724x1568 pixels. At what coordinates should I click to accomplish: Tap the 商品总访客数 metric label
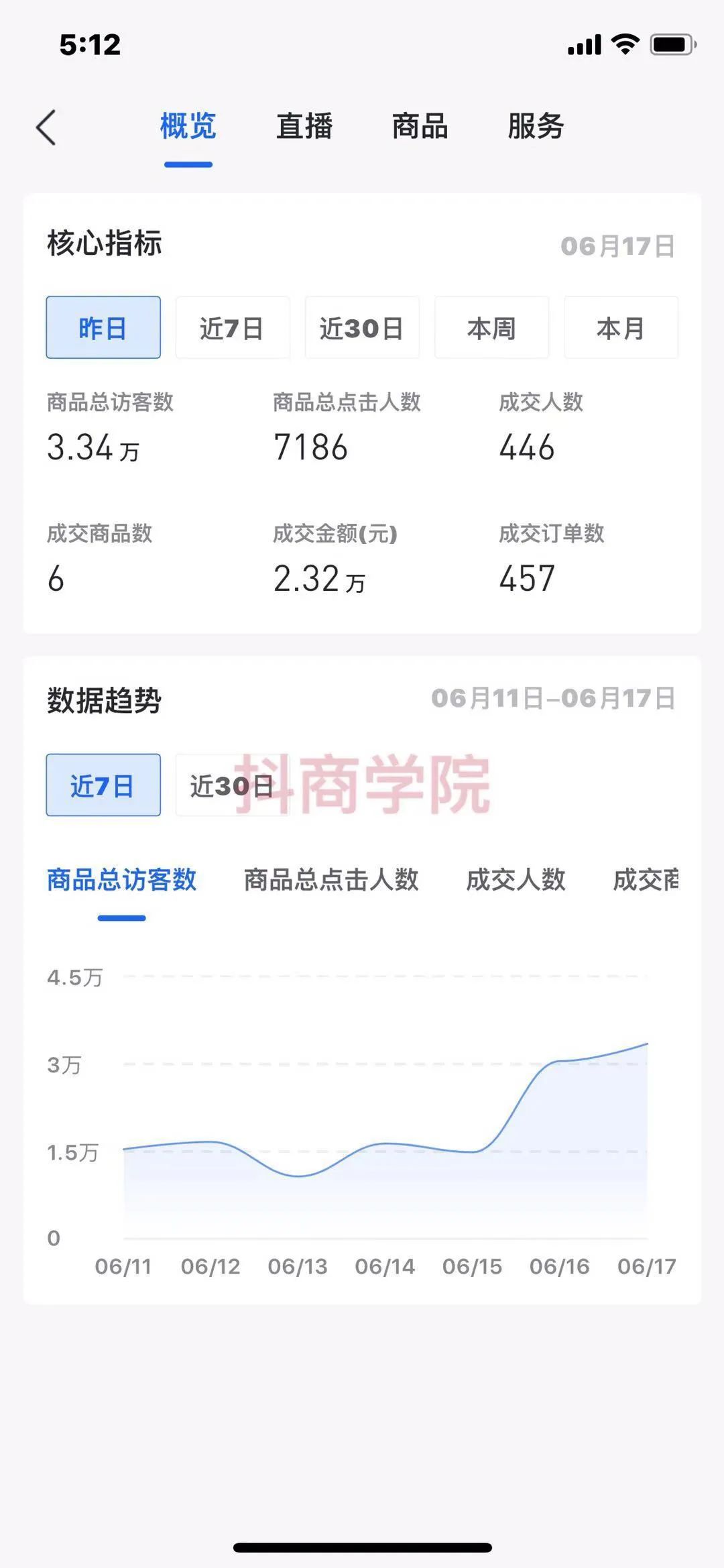[x=121, y=882]
